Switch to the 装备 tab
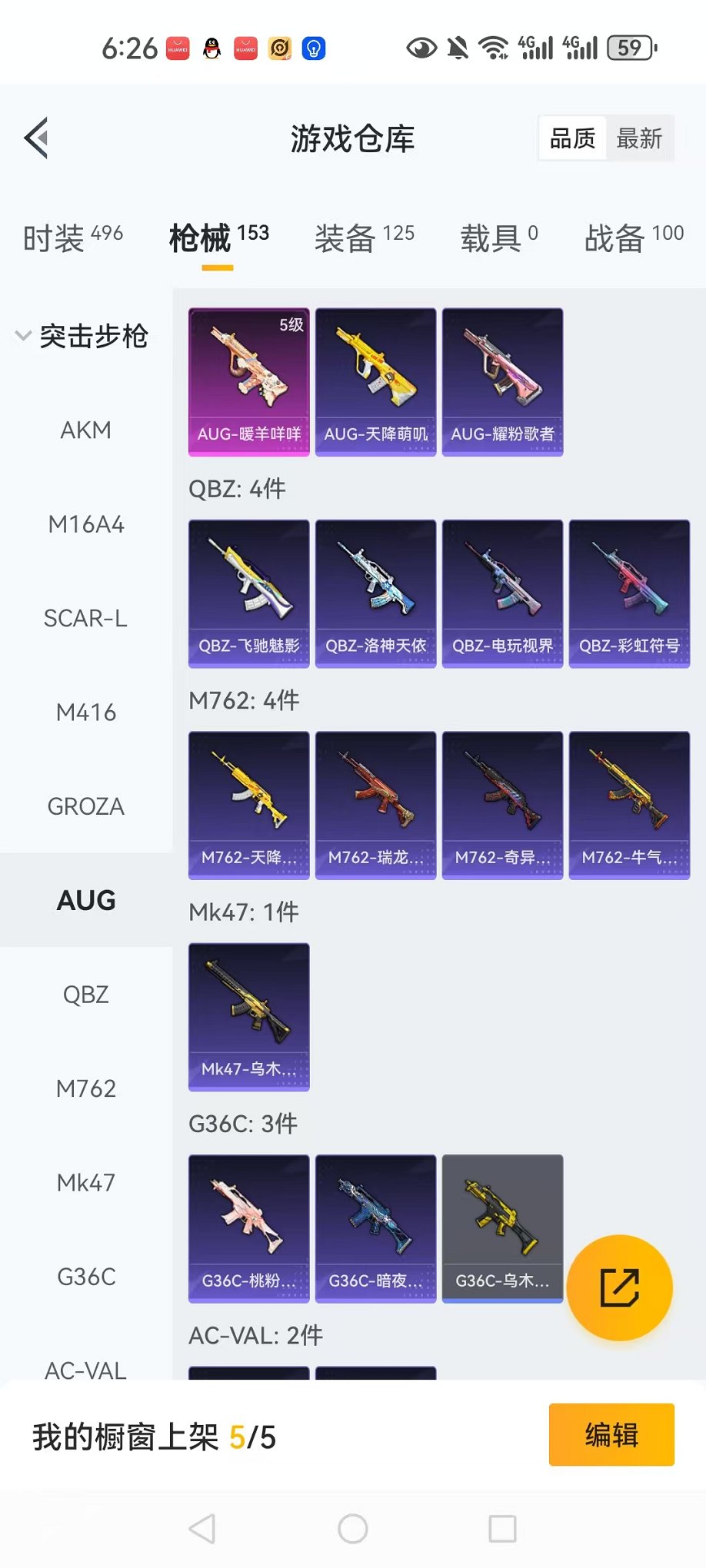The height and width of the screenshot is (1568, 706). 364,238
